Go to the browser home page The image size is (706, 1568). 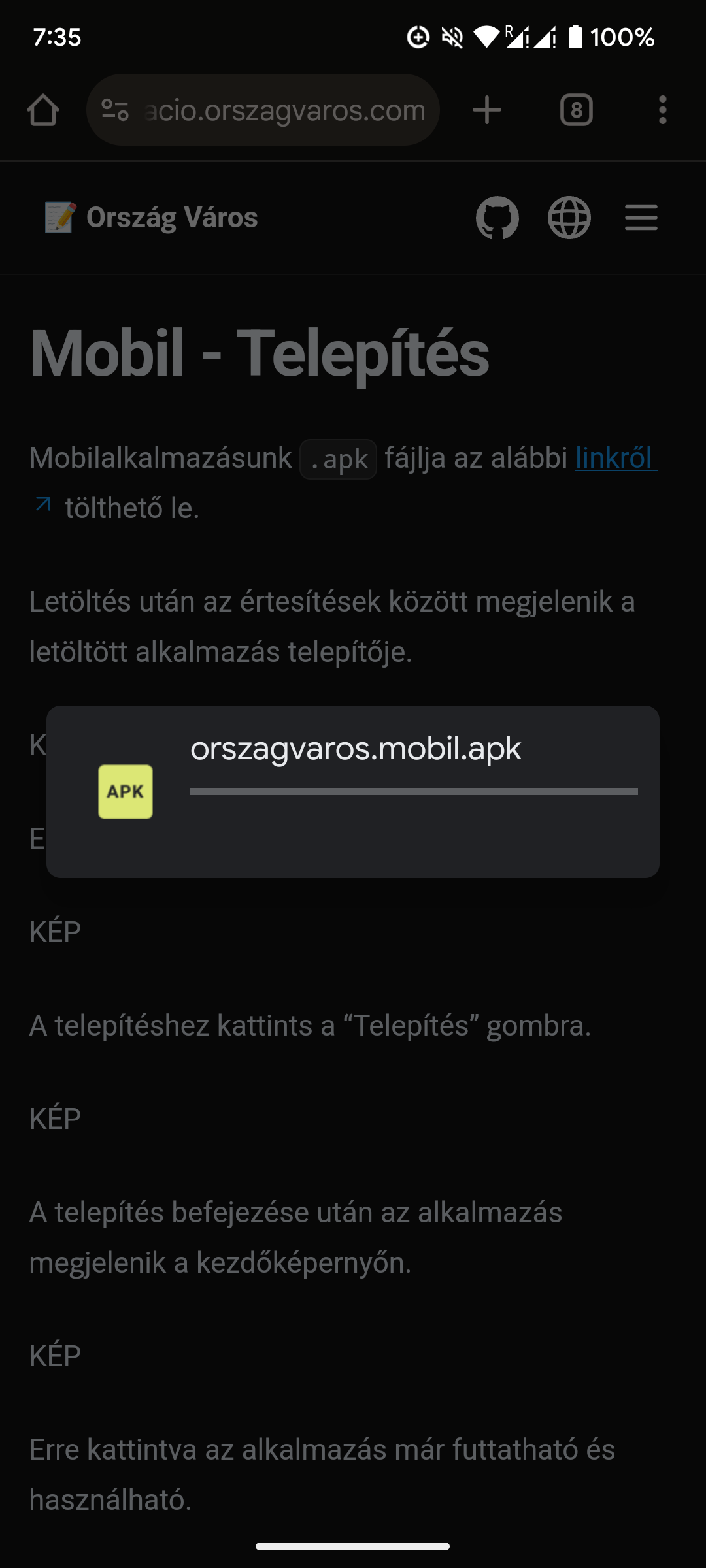tap(43, 110)
